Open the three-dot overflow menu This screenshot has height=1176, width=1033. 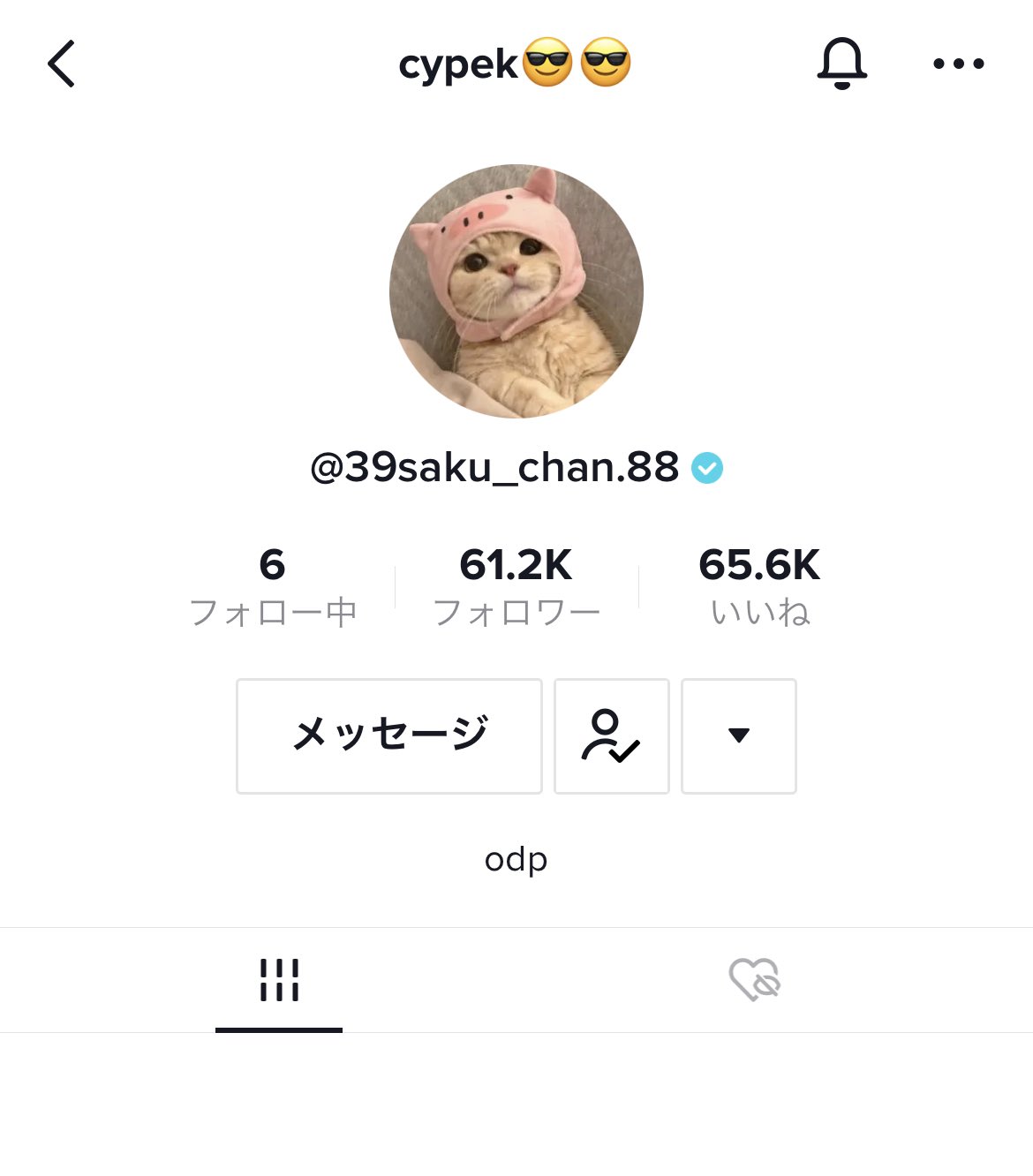958,64
